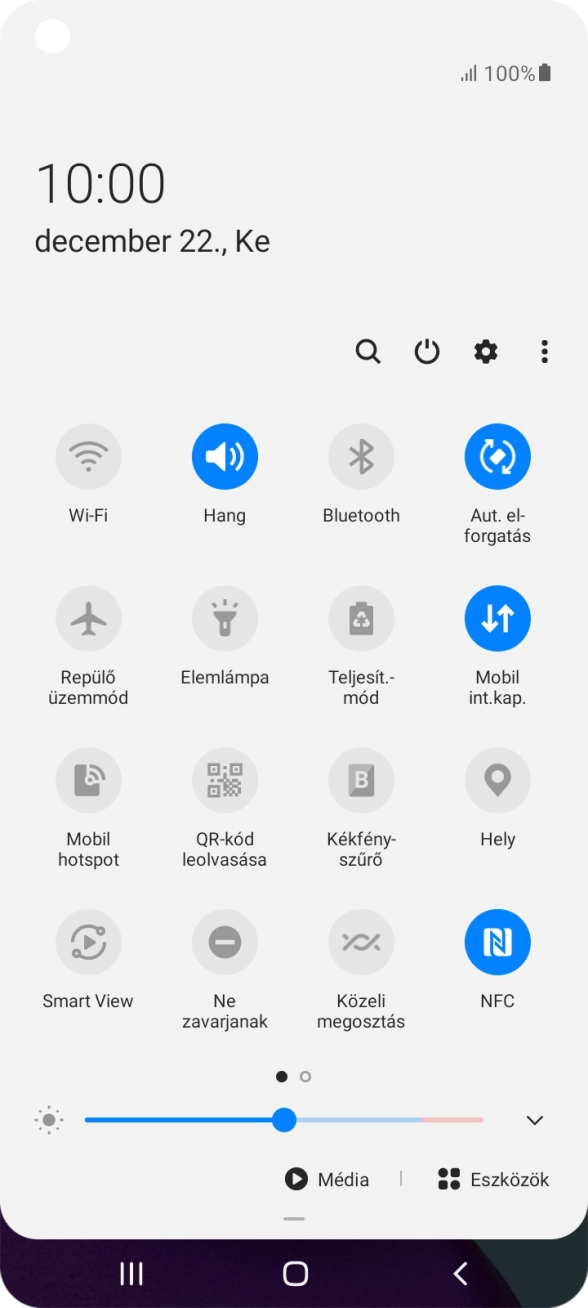Open the three-dot overflow menu
588x1308 pixels.
pyautogui.click(x=544, y=351)
